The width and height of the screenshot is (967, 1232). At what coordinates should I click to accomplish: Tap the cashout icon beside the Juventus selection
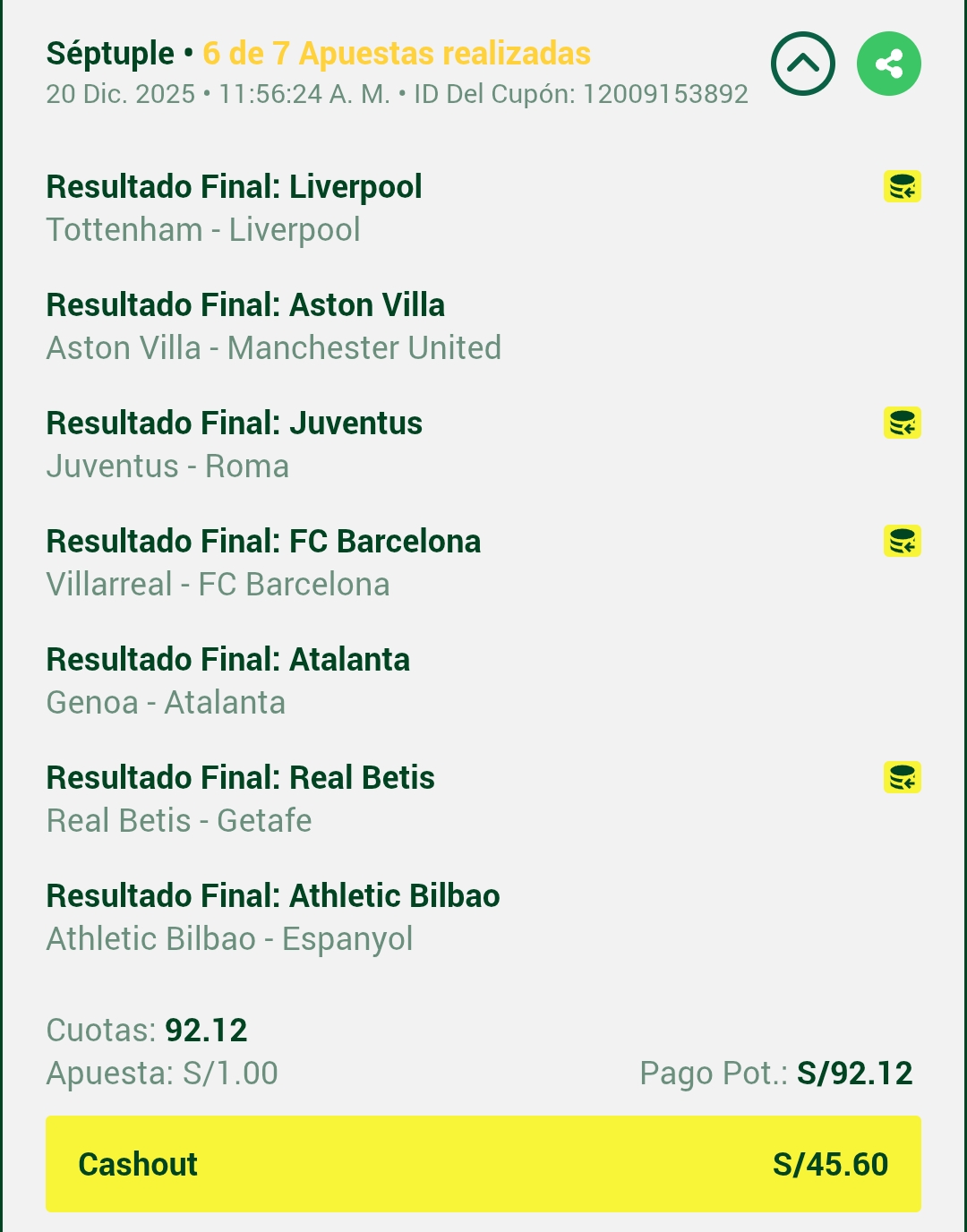(902, 423)
